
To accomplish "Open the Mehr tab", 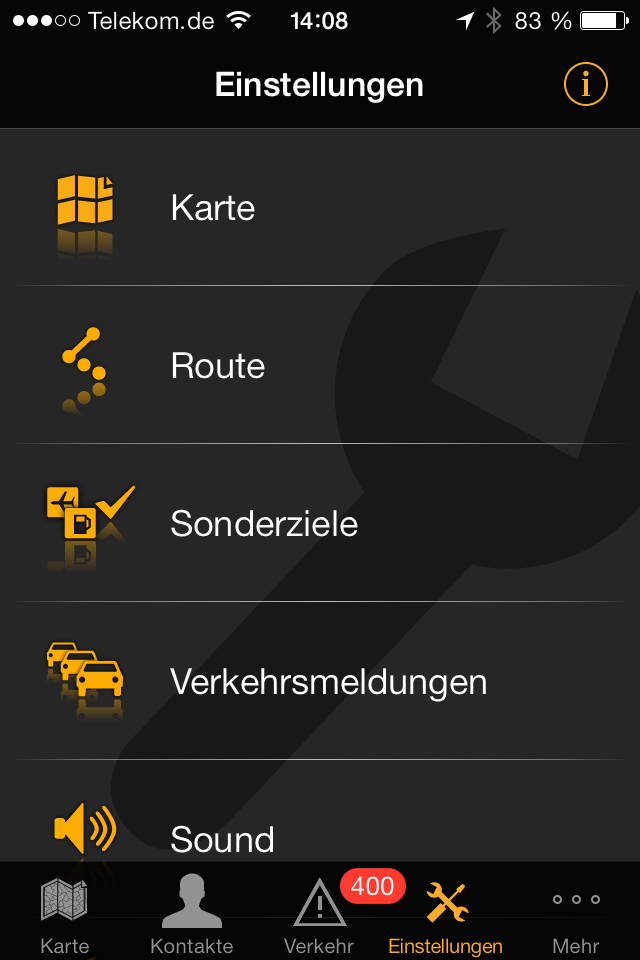I will click(576, 913).
